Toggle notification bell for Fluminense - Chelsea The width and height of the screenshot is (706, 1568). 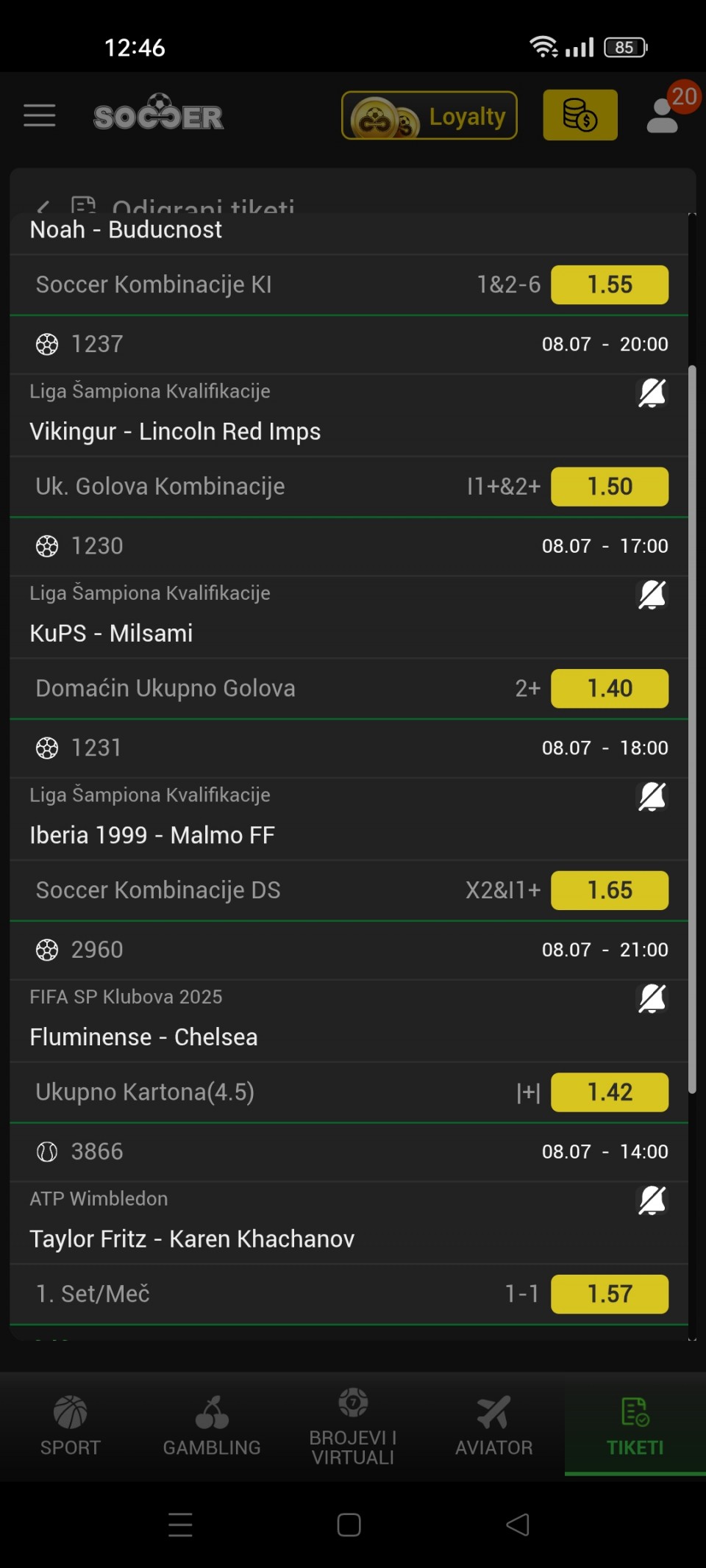pyautogui.click(x=652, y=998)
